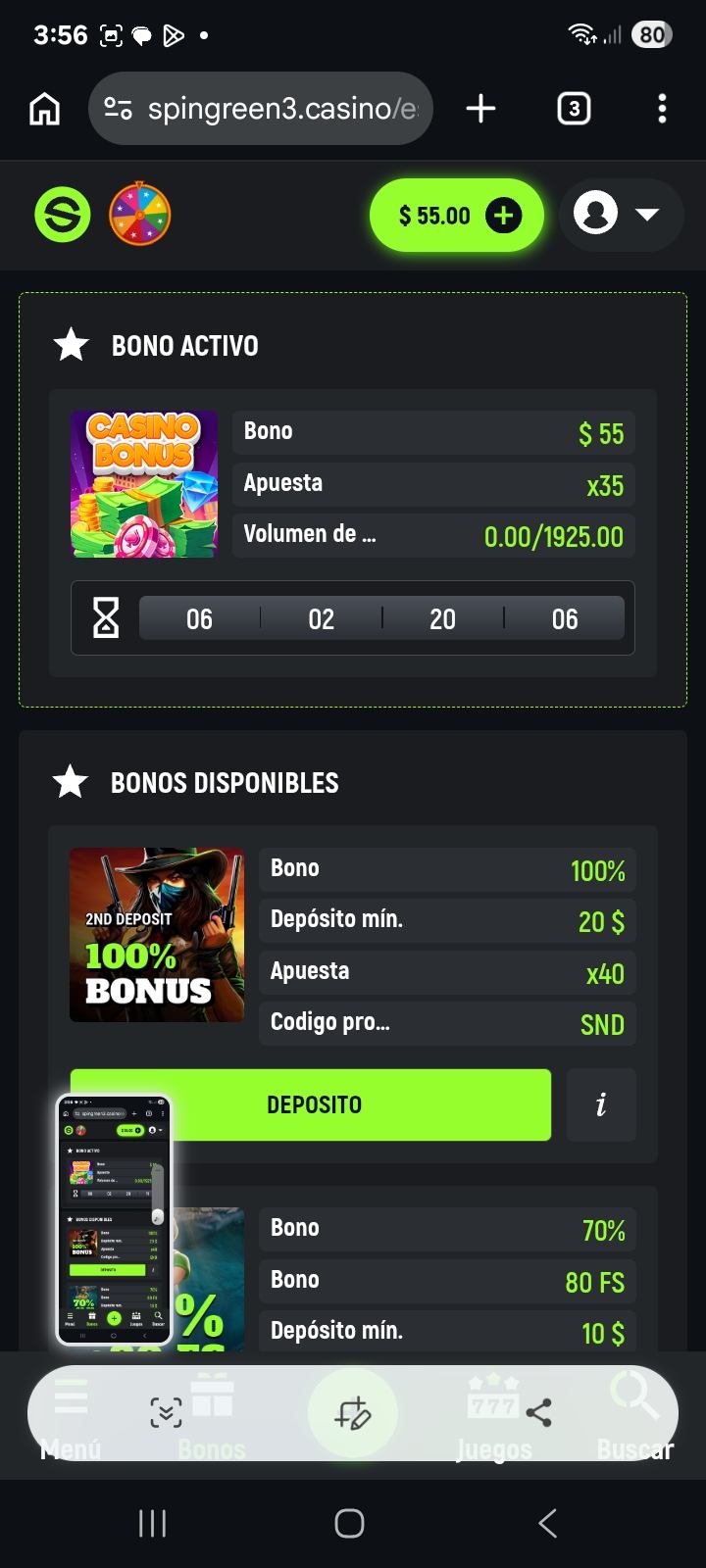Capture a scrolling screenshot
The width and height of the screenshot is (706, 1568).
pos(166,1413)
